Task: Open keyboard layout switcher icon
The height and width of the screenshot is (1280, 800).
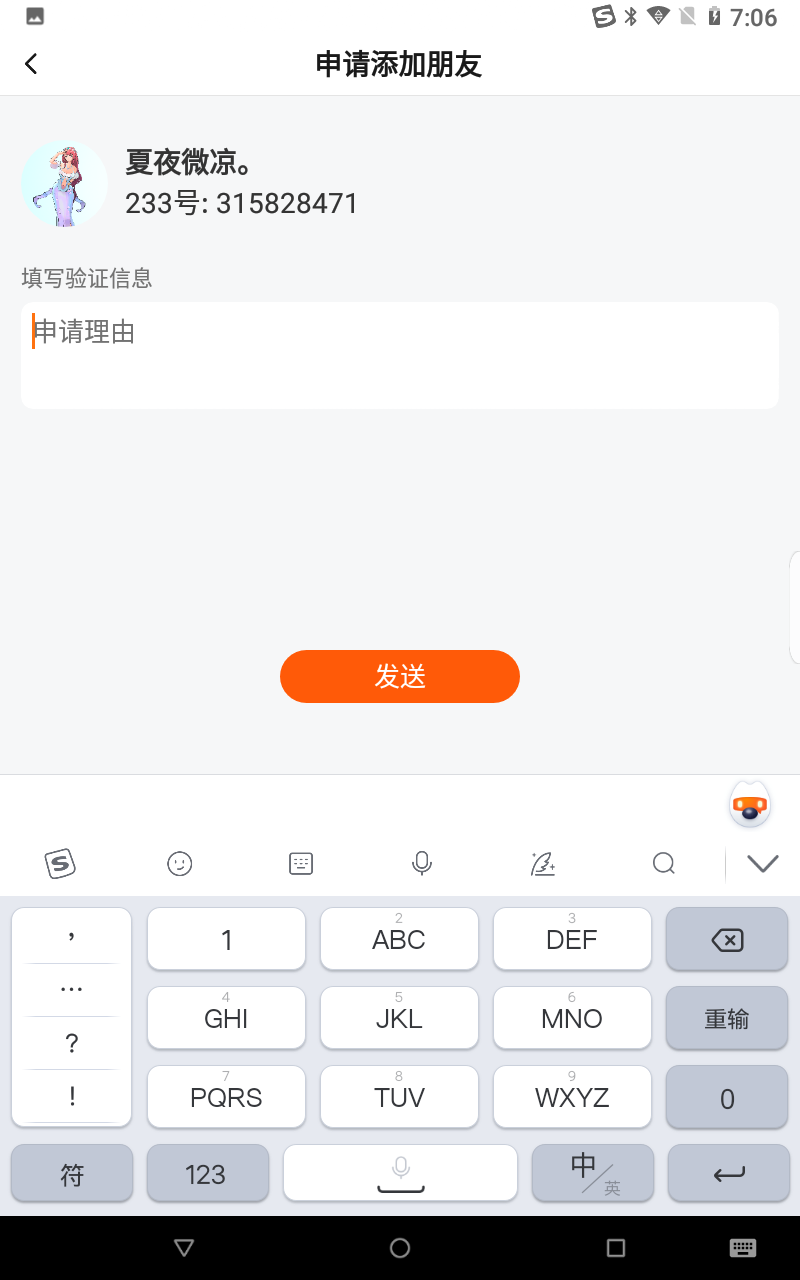Action: pos(301,863)
